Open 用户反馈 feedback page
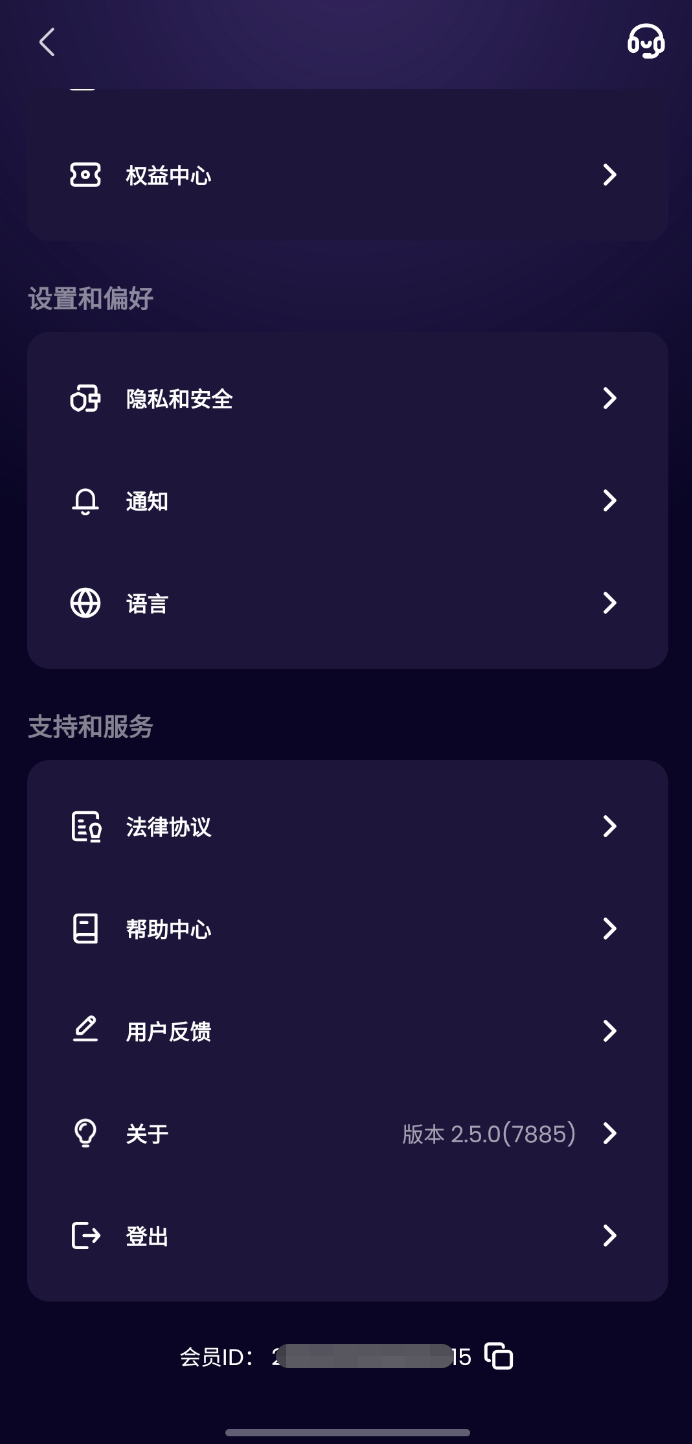Image resolution: width=692 pixels, height=1444 pixels. point(346,1031)
